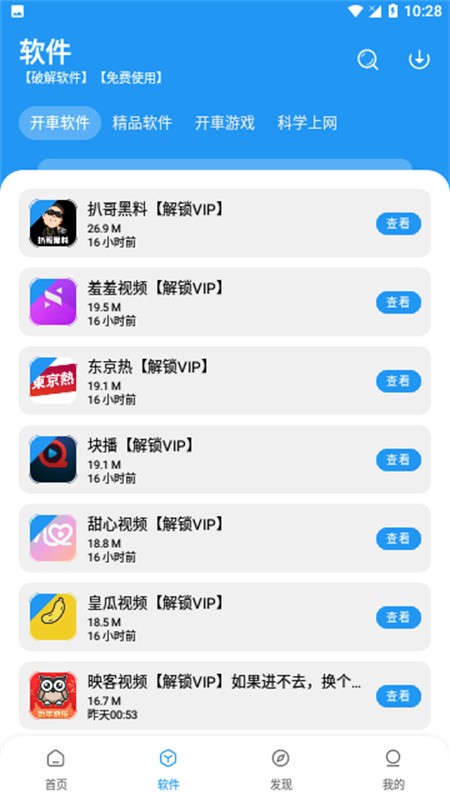The height and width of the screenshot is (800, 450).
Task: Open the 发现 bottom tab
Action: pos(281,769)
